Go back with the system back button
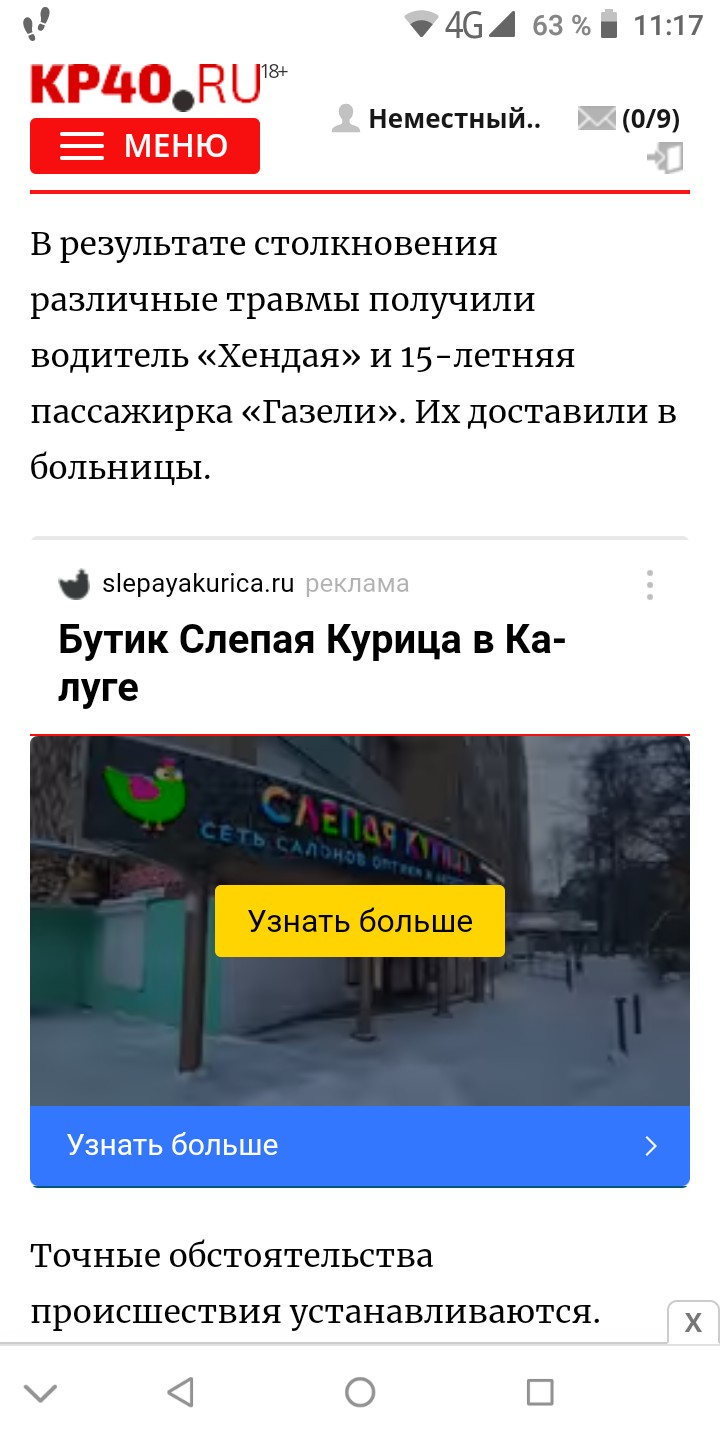Viewport: 720px width, 1440px height. point(180,1392)
